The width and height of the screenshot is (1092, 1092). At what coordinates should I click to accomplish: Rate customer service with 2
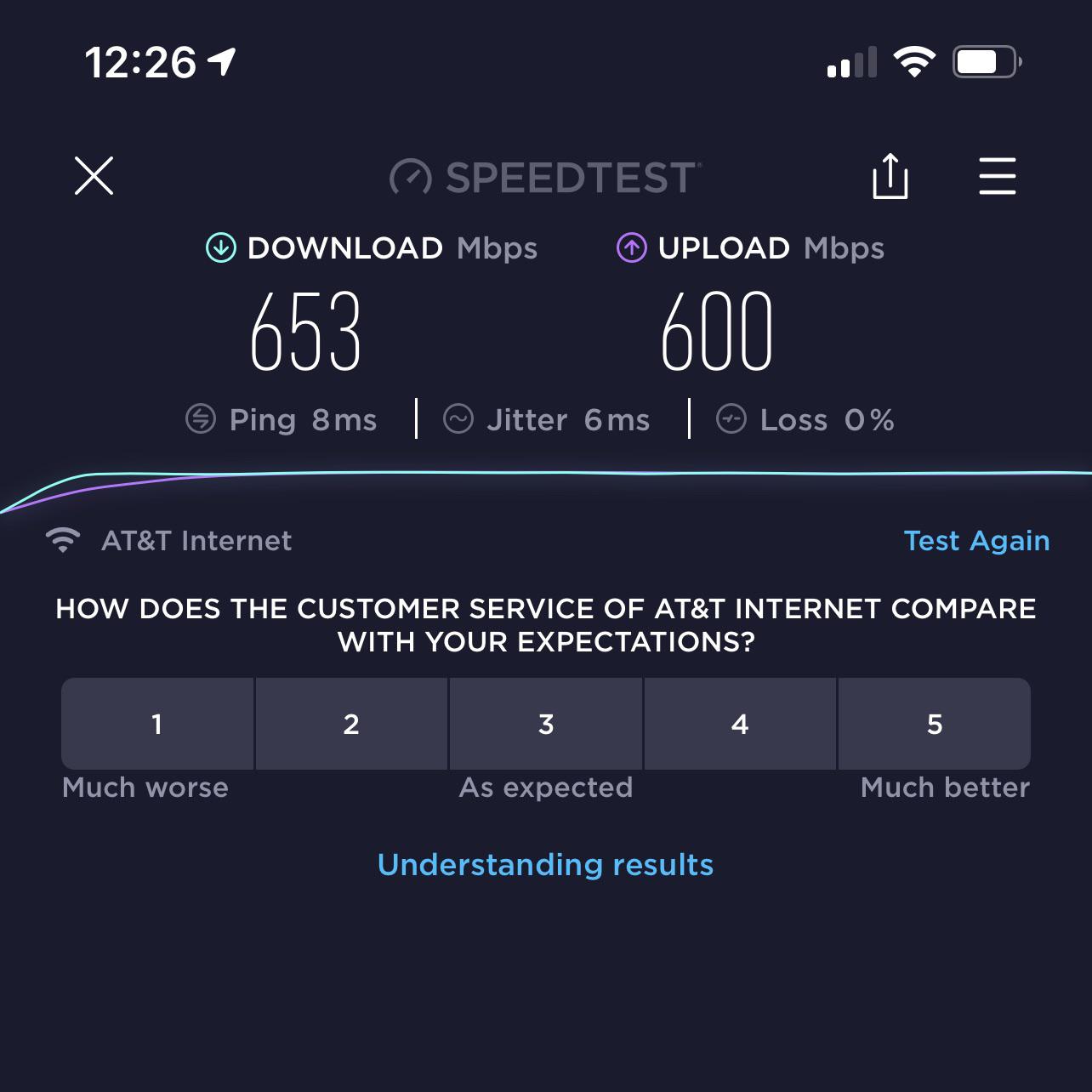(x=351, y=724)
